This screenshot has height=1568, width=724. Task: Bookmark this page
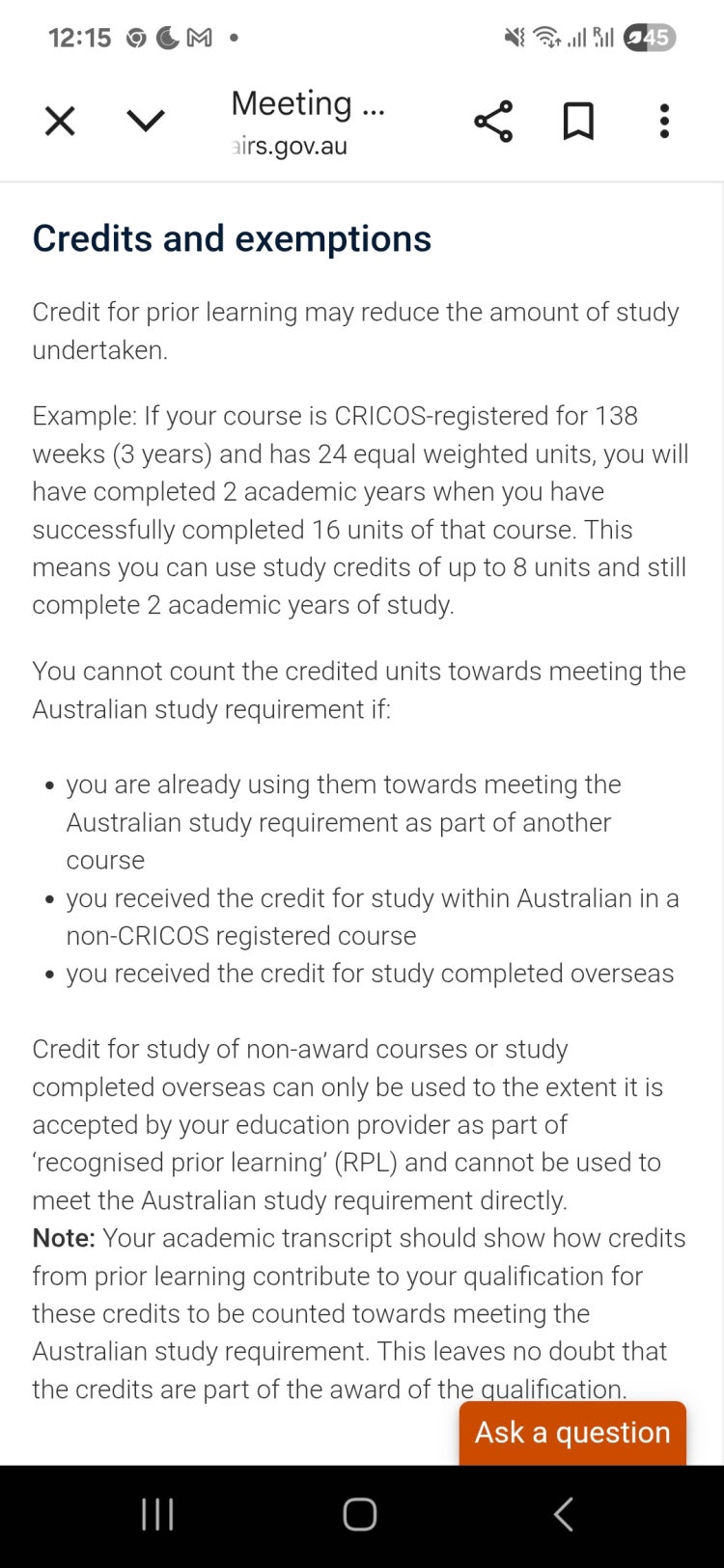pos(578,122)
